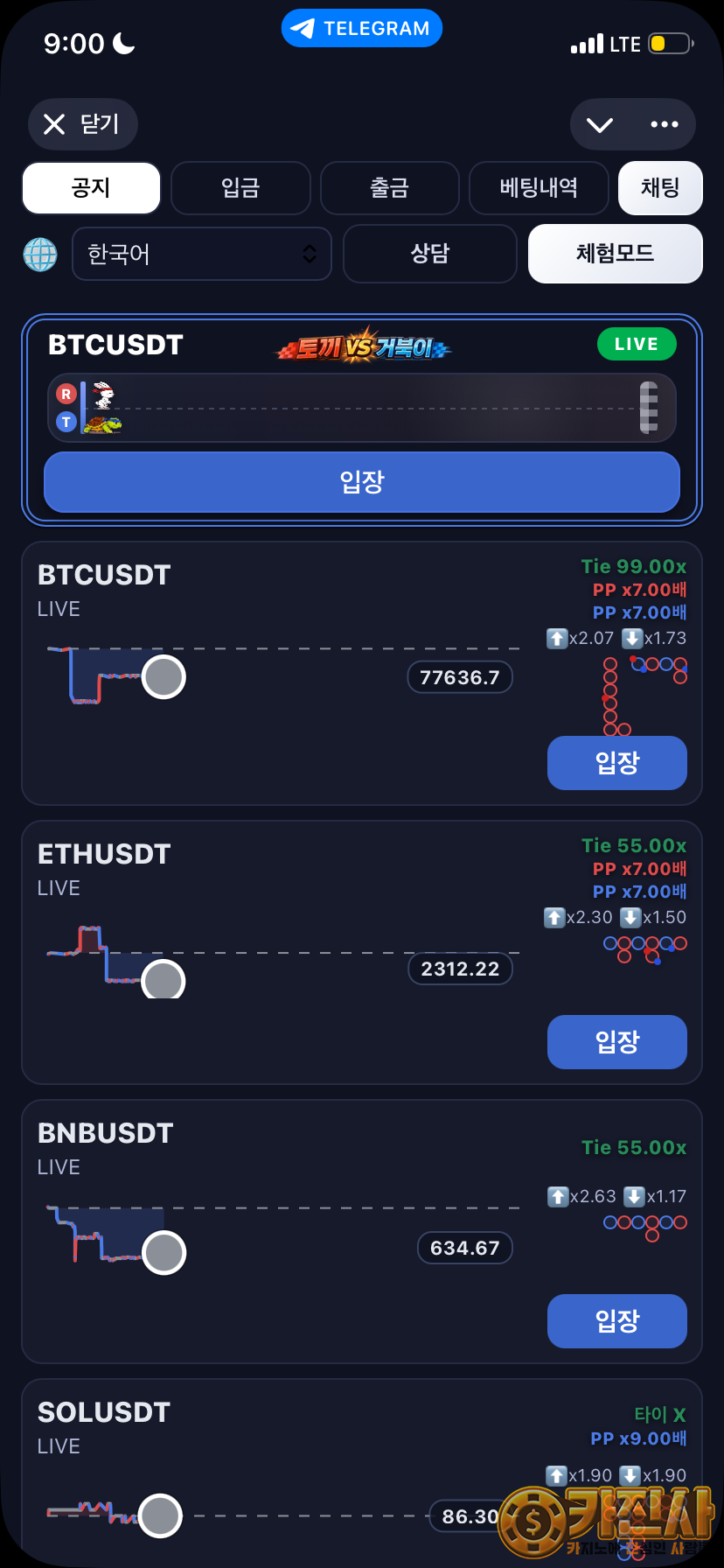This screenshot has width=724, height=1568.
Task: Enter the 토끼 VS 거북이 BTCUSDT race
Action: click(x=362, y=482)
